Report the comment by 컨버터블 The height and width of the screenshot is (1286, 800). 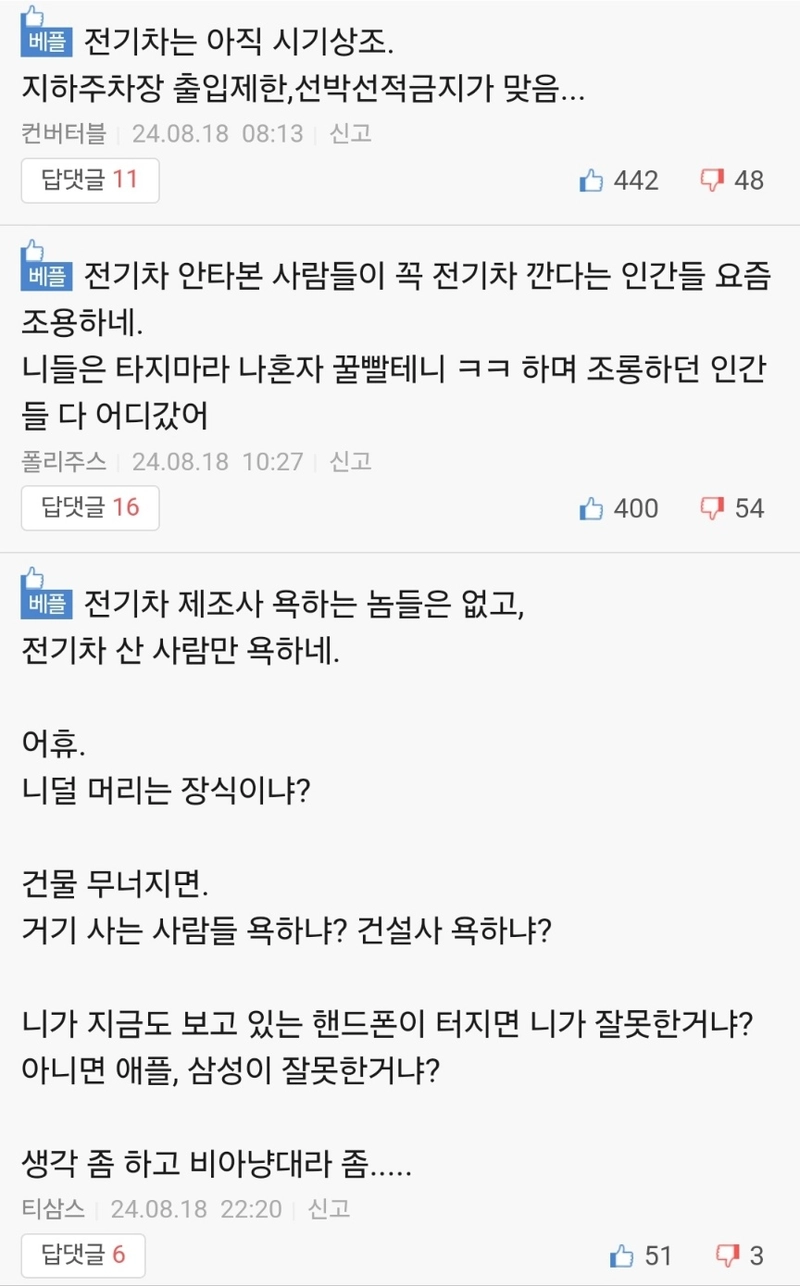point(351,133)
